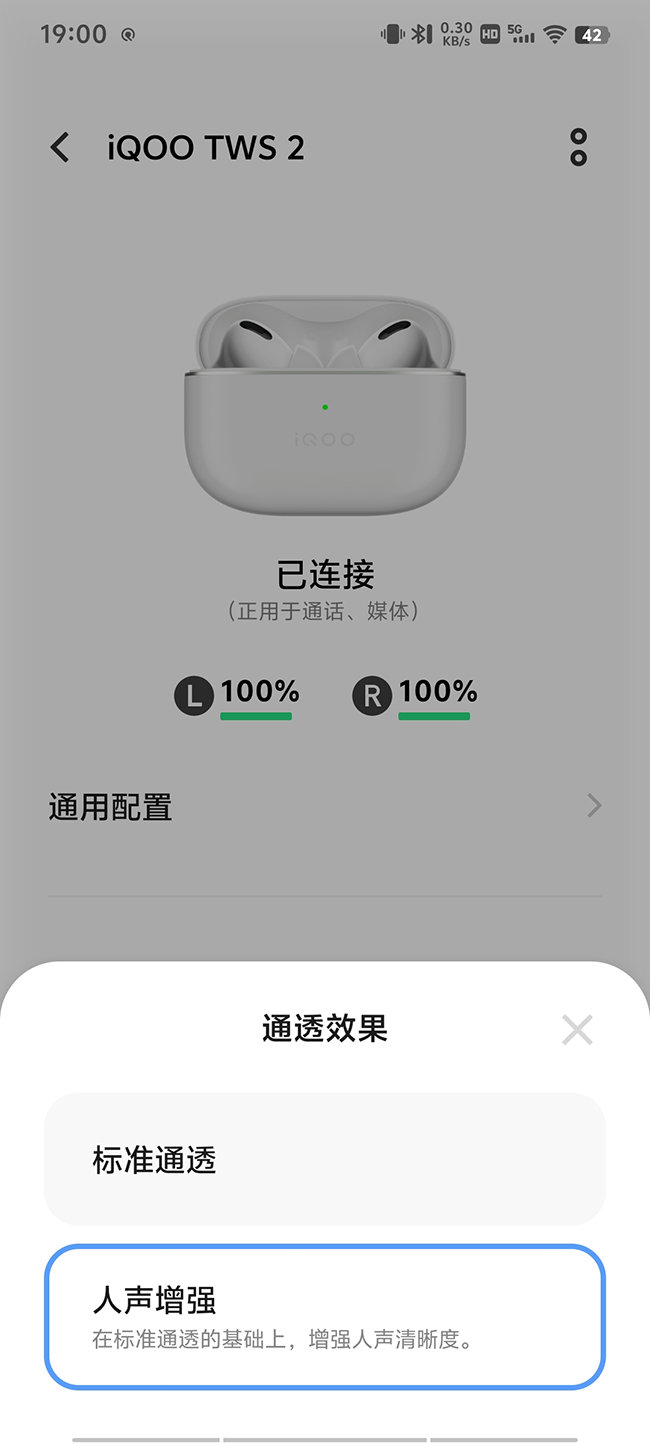This screenshot has height=1444, width=650.
Task: Go back from iQOO TWS 2 page
Action: pos(60,148)
